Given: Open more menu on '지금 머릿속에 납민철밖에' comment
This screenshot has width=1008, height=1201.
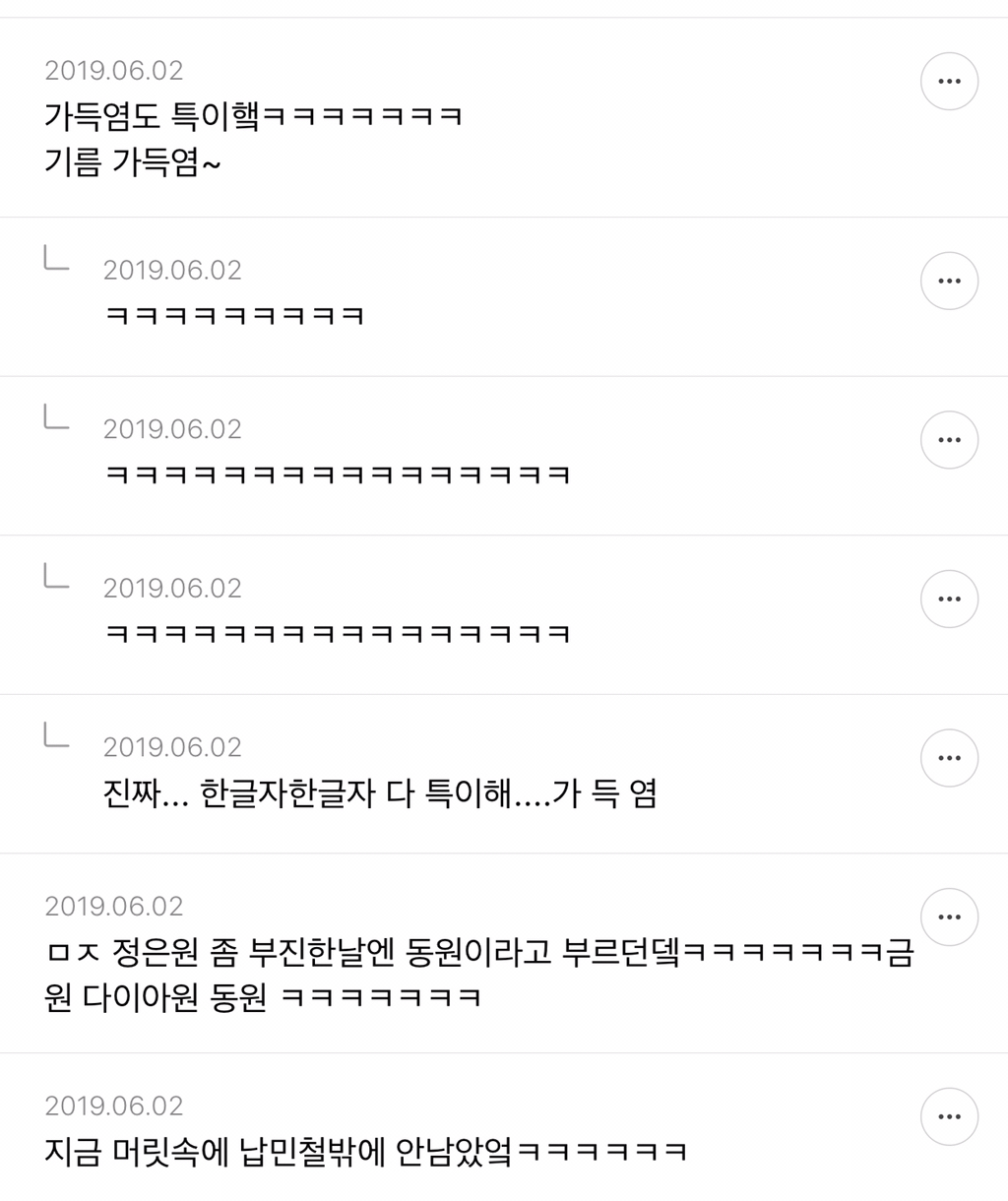Looking at the screenshot, I should [x=949, y=1116].
